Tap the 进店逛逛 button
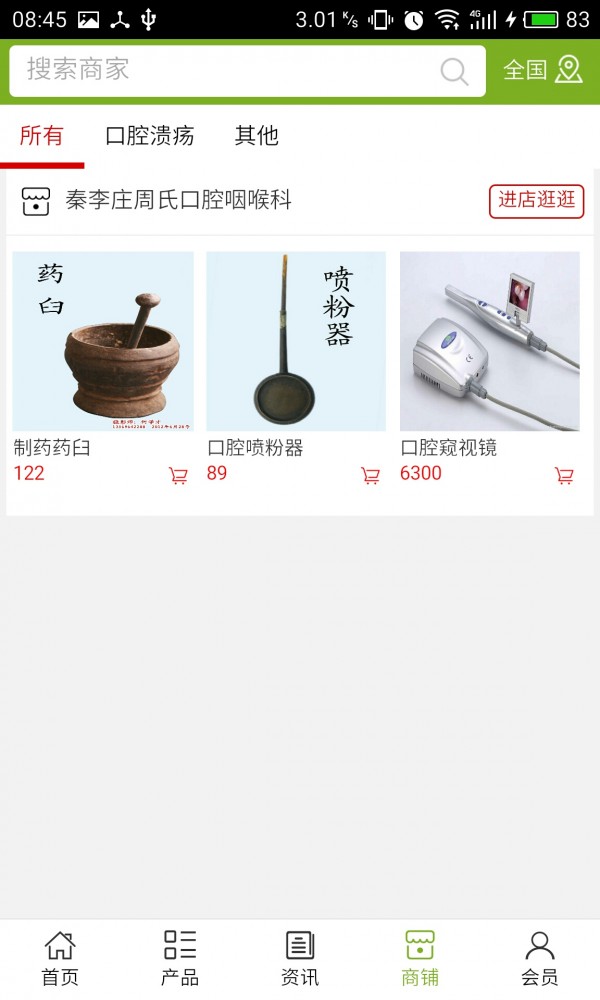600x1000 pixels. pyautogui.click(x=536, y=200)
